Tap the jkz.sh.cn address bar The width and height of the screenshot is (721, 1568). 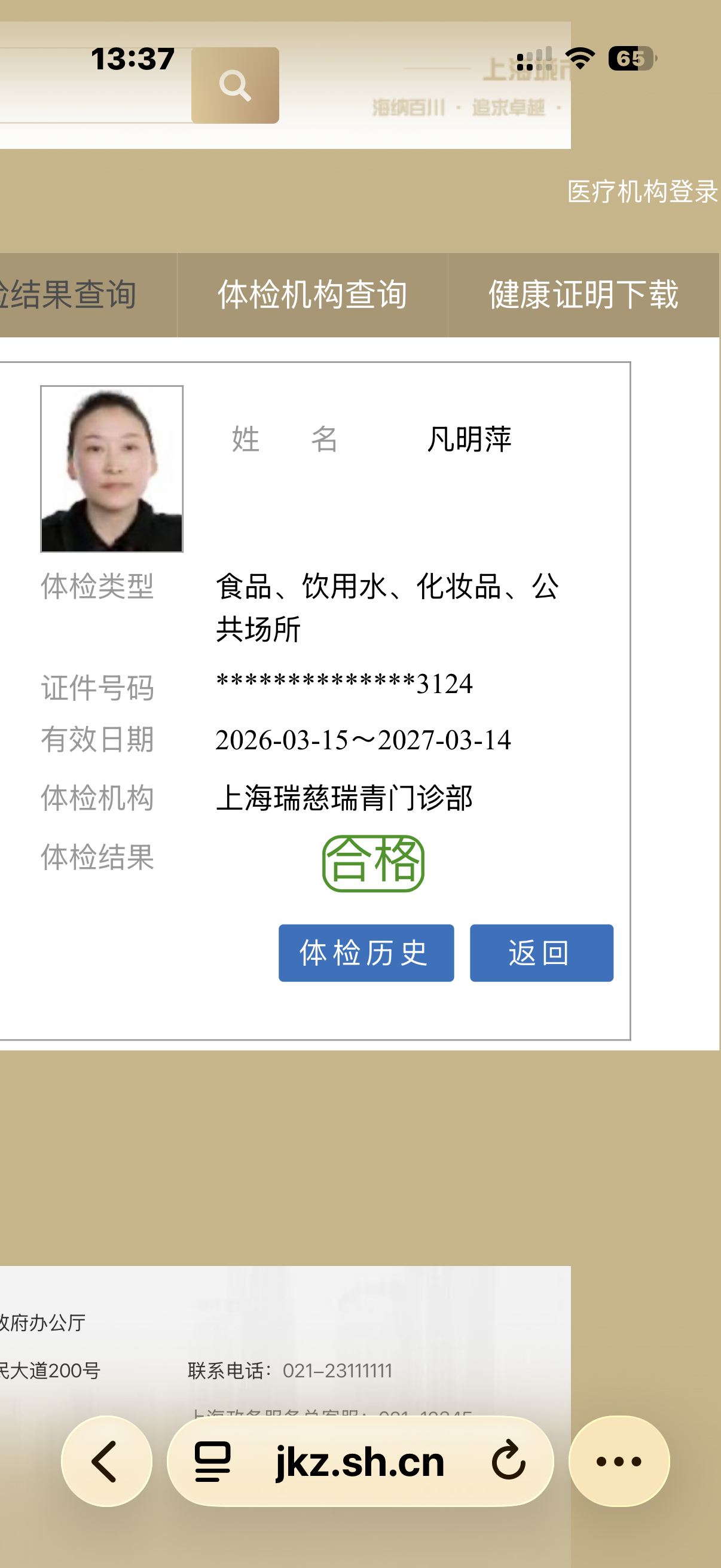point(359,1461)
